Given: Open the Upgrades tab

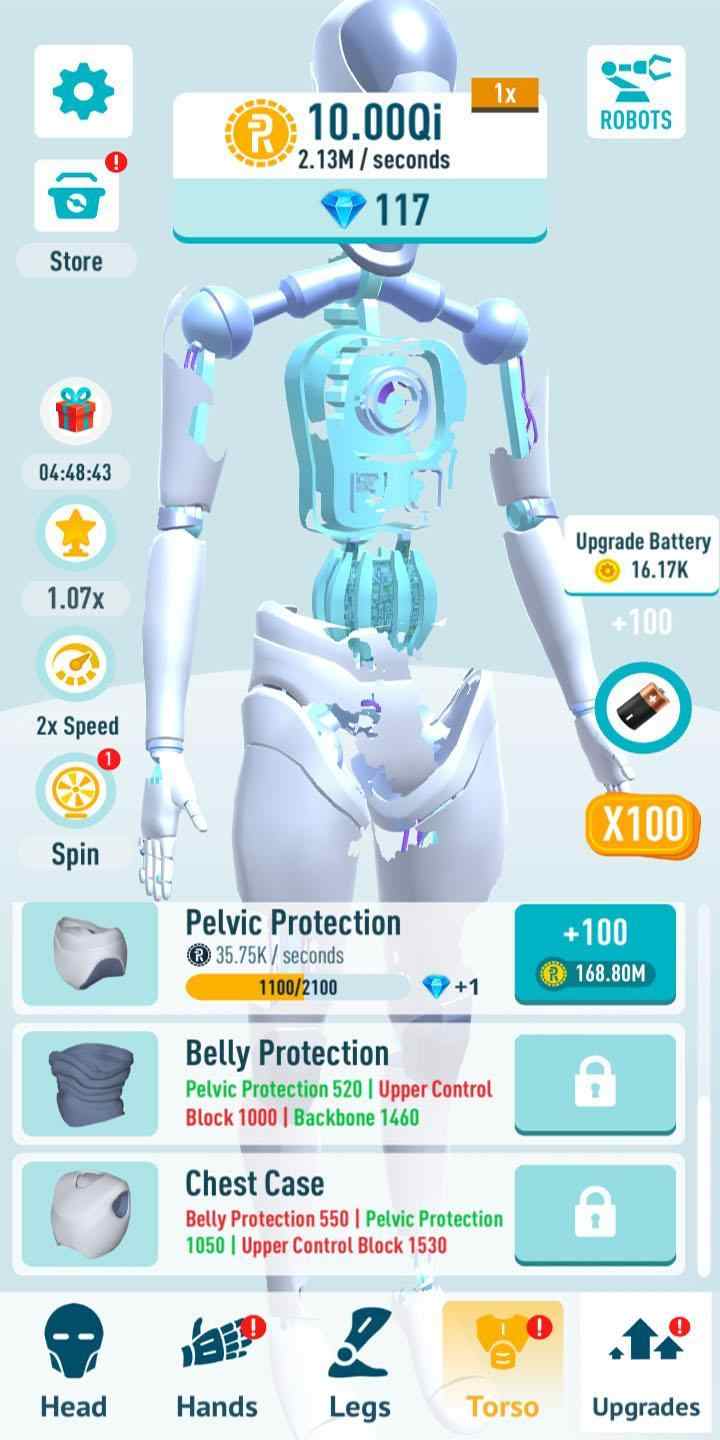Looking at the screenshot, I should 646,1366.
